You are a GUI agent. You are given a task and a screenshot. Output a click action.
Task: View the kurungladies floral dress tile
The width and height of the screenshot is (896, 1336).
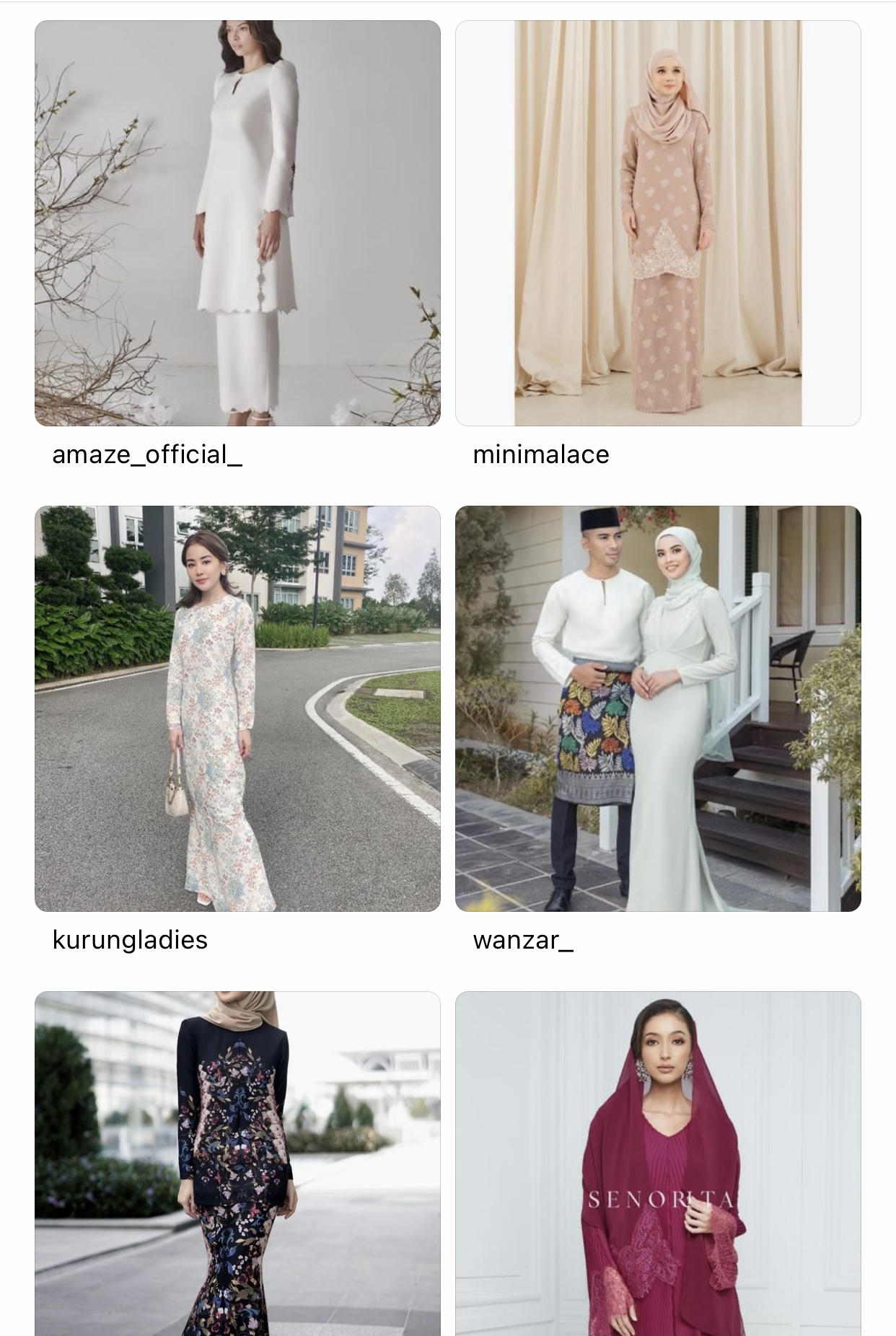pyautogui.click(x=237, y=708)
